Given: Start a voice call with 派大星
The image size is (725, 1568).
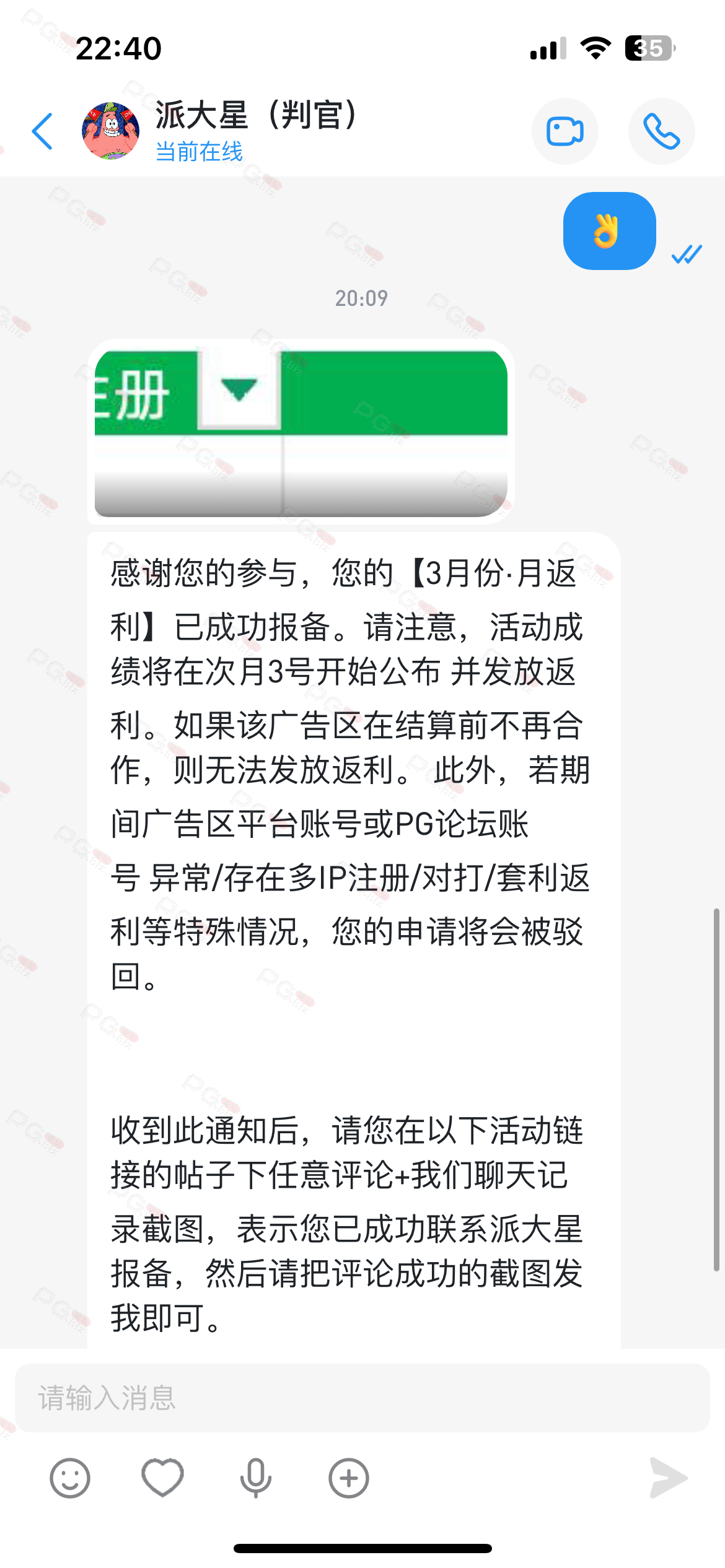Looking at the screenshot, I should coord(661,131).
